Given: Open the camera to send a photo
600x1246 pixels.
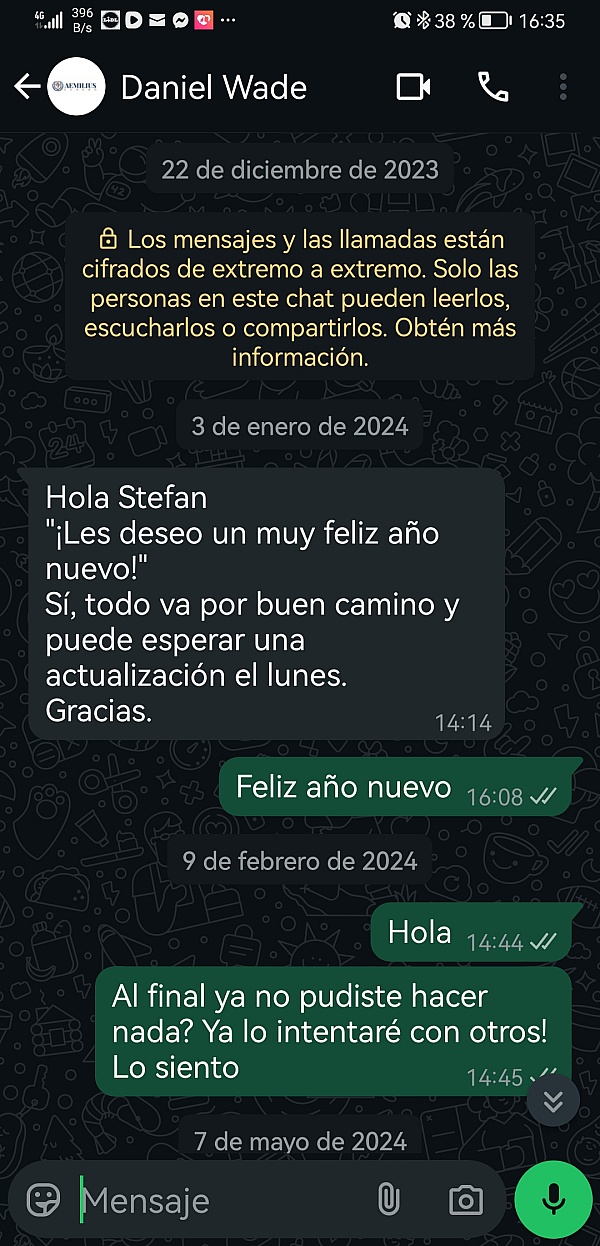Looking at the screenshot, I should 465,1199.
